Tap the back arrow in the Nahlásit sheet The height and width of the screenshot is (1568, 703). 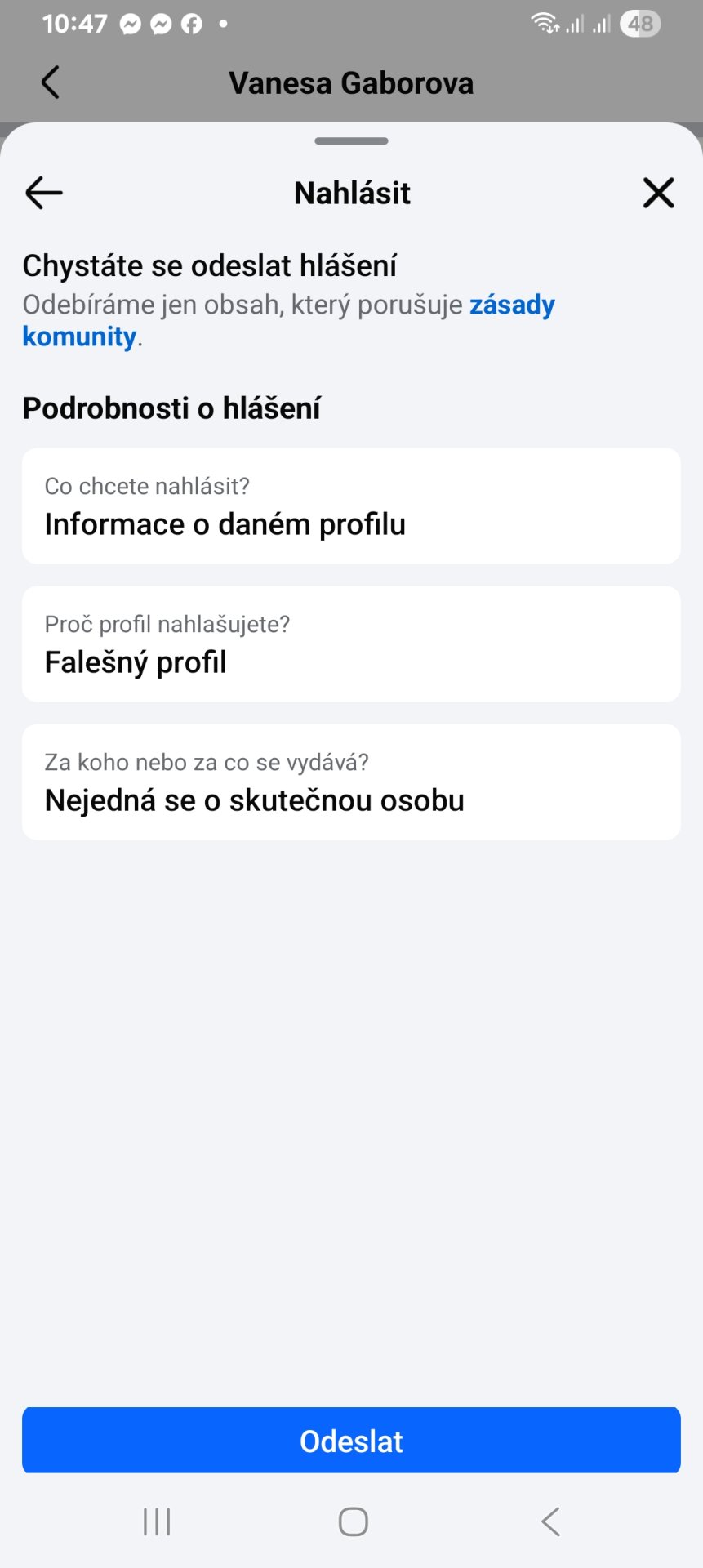point(42,193)
